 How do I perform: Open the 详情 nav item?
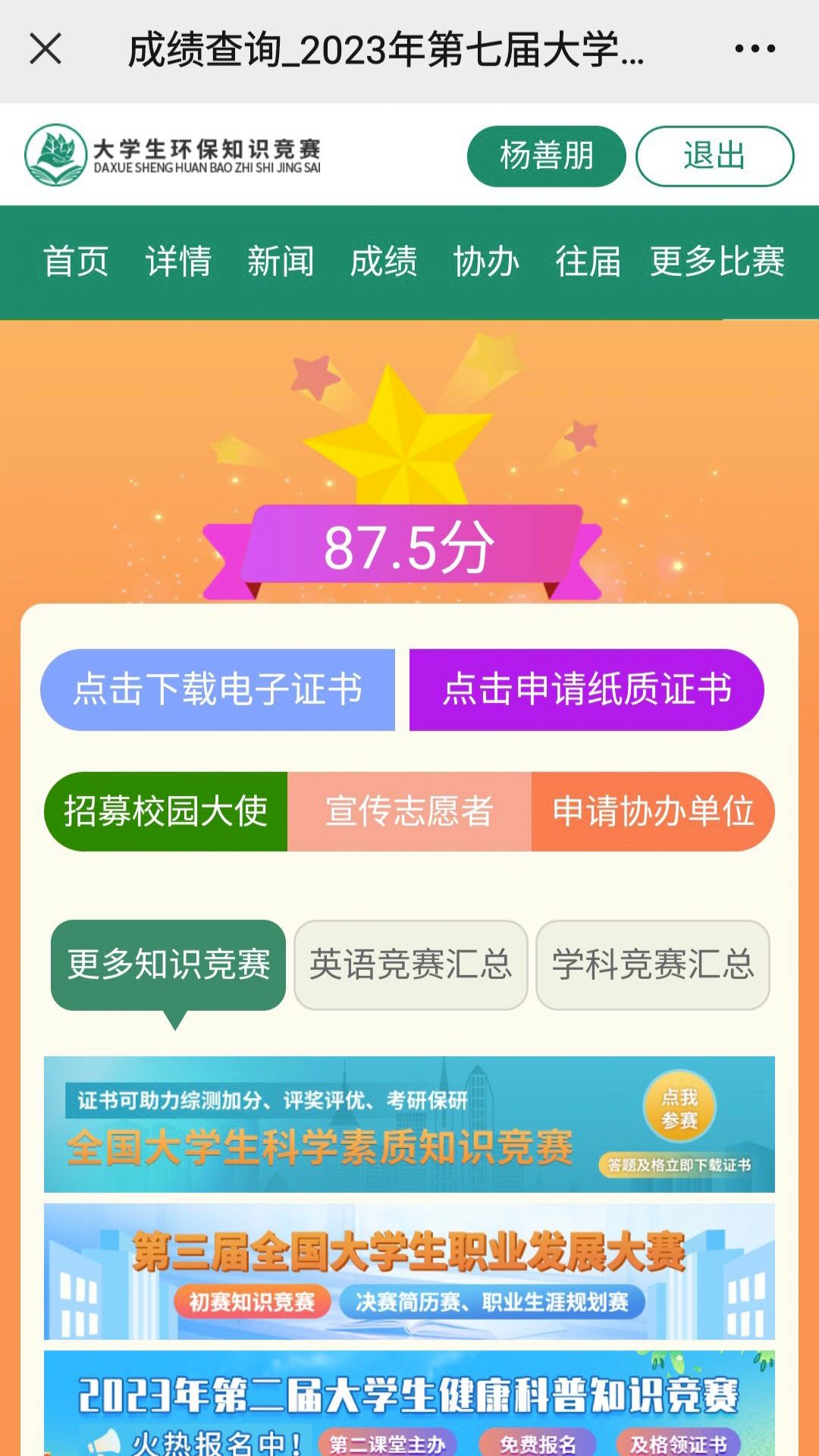(x=178, y=262)
